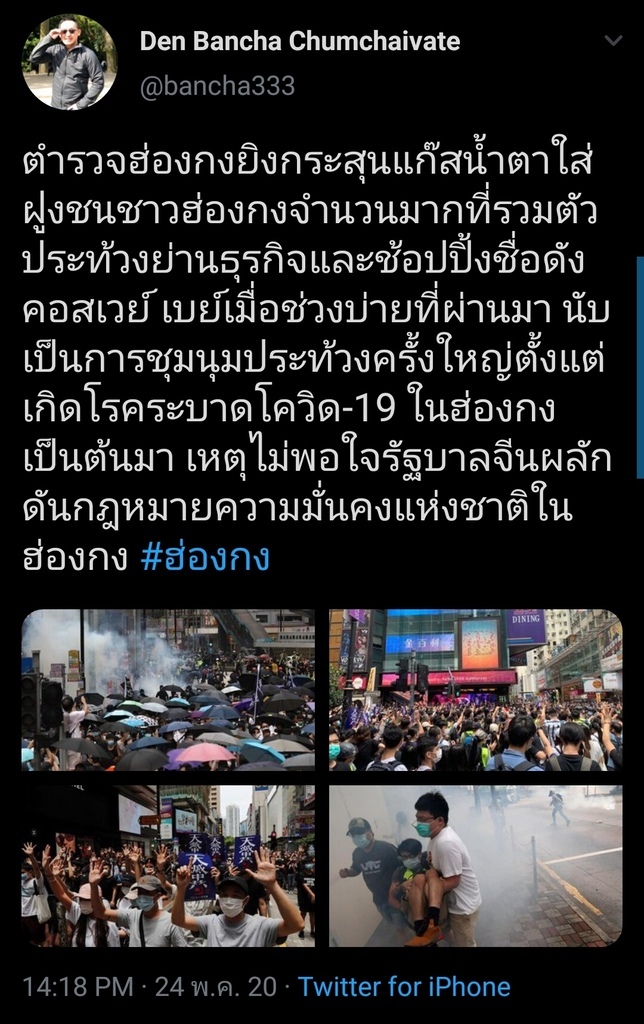Open the @bancha333 profile handle
This screenshot has height=1024, width=644.
coord(217,86)
